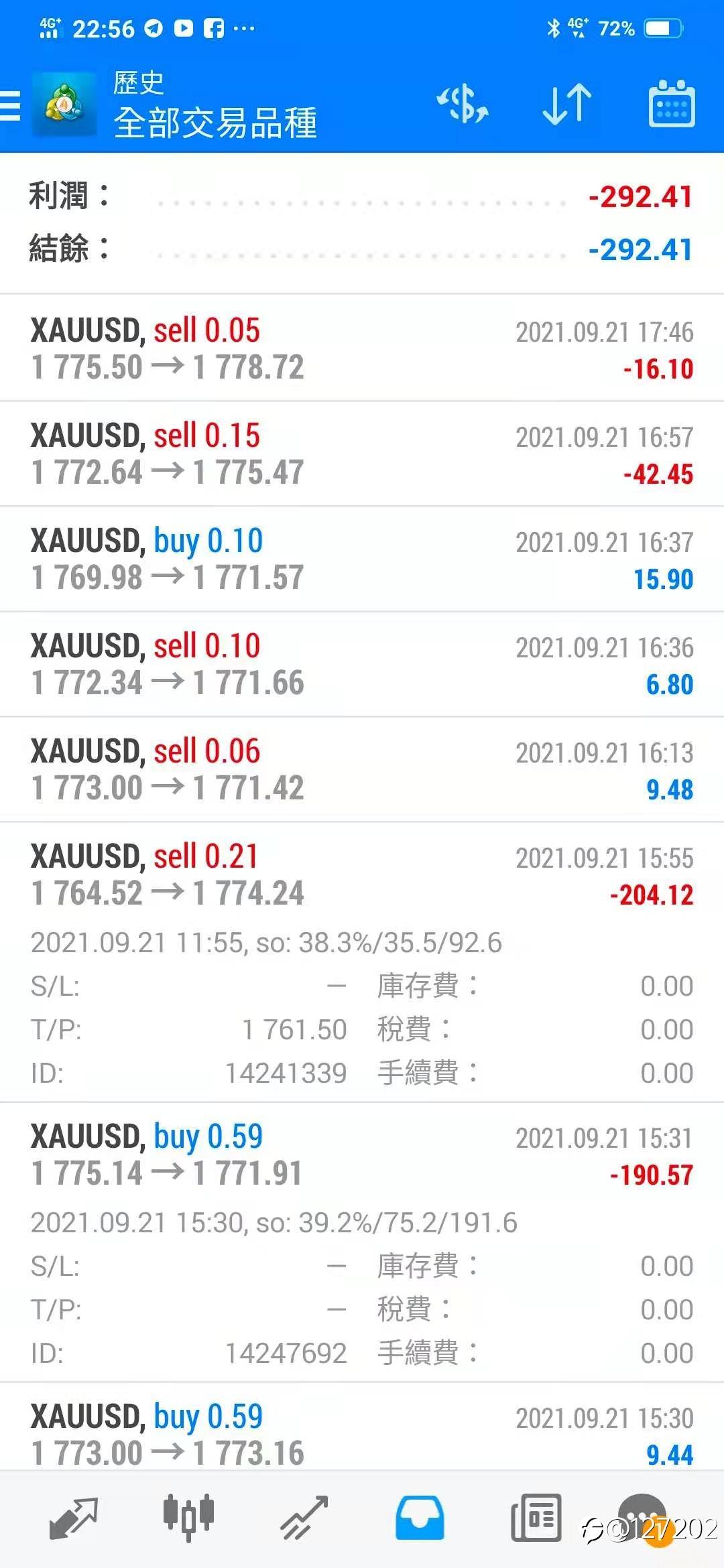Collapse the buy 0.59 trade at 15:31
The height and width of the screenshot is (1568, 724).
coord(362,1155)
